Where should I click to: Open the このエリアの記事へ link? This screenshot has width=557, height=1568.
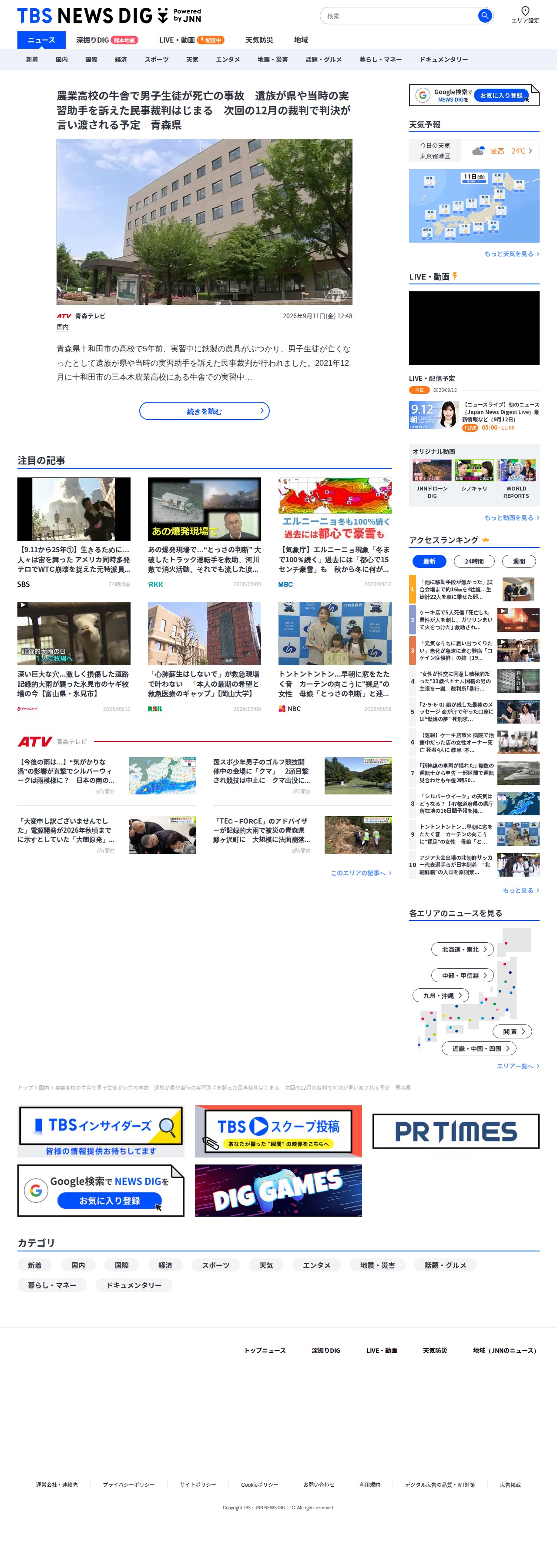[361, 873]
